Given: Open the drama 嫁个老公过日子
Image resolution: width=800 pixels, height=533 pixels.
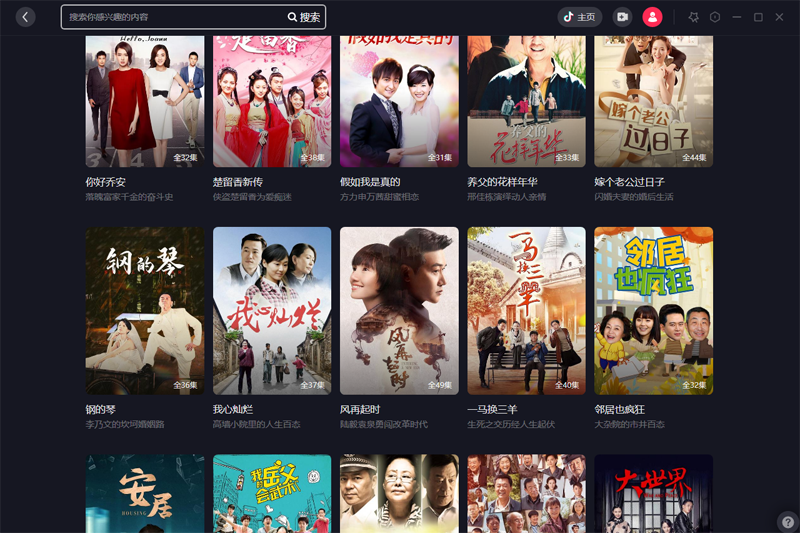Looking at the screenshot, I should coord(653,100).
